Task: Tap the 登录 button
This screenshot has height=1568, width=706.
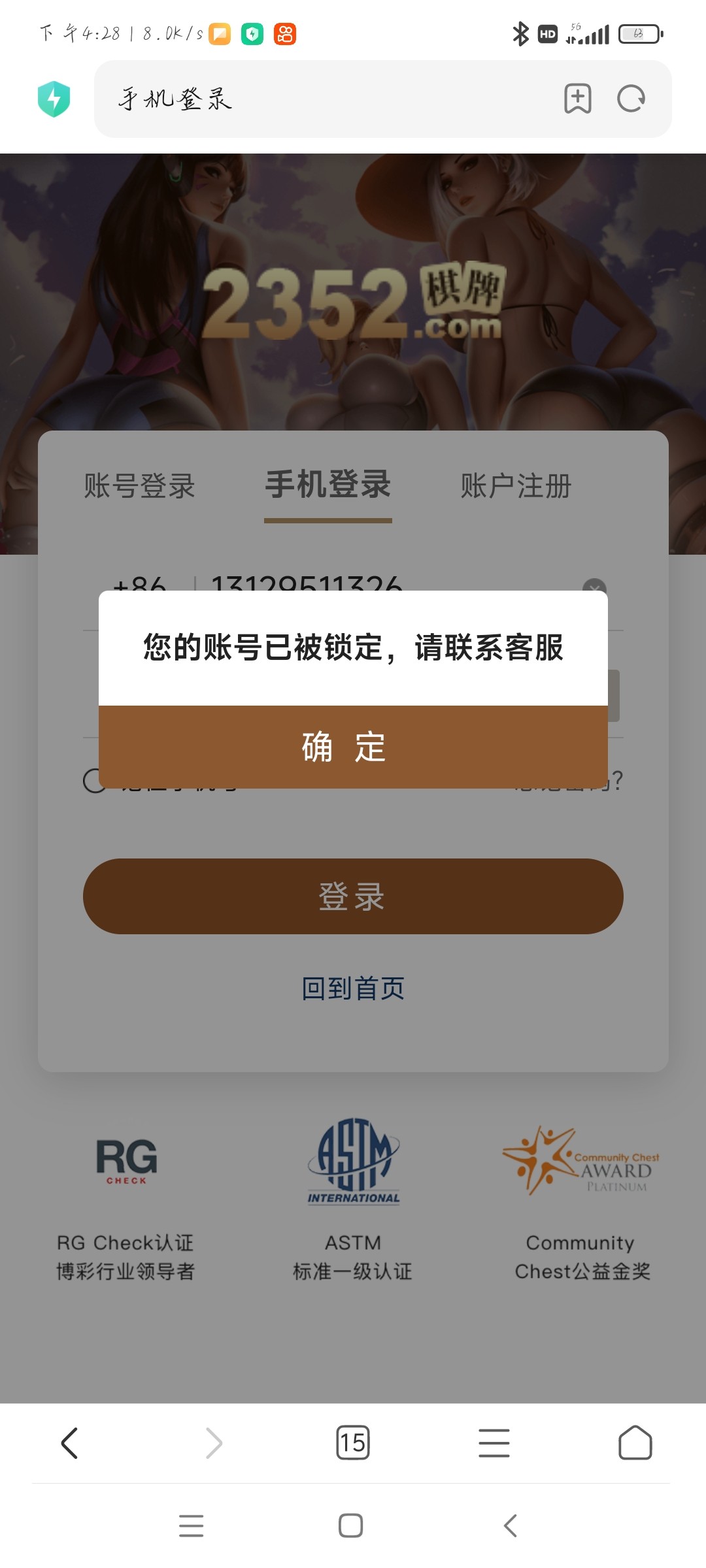Action: (353, 896)
